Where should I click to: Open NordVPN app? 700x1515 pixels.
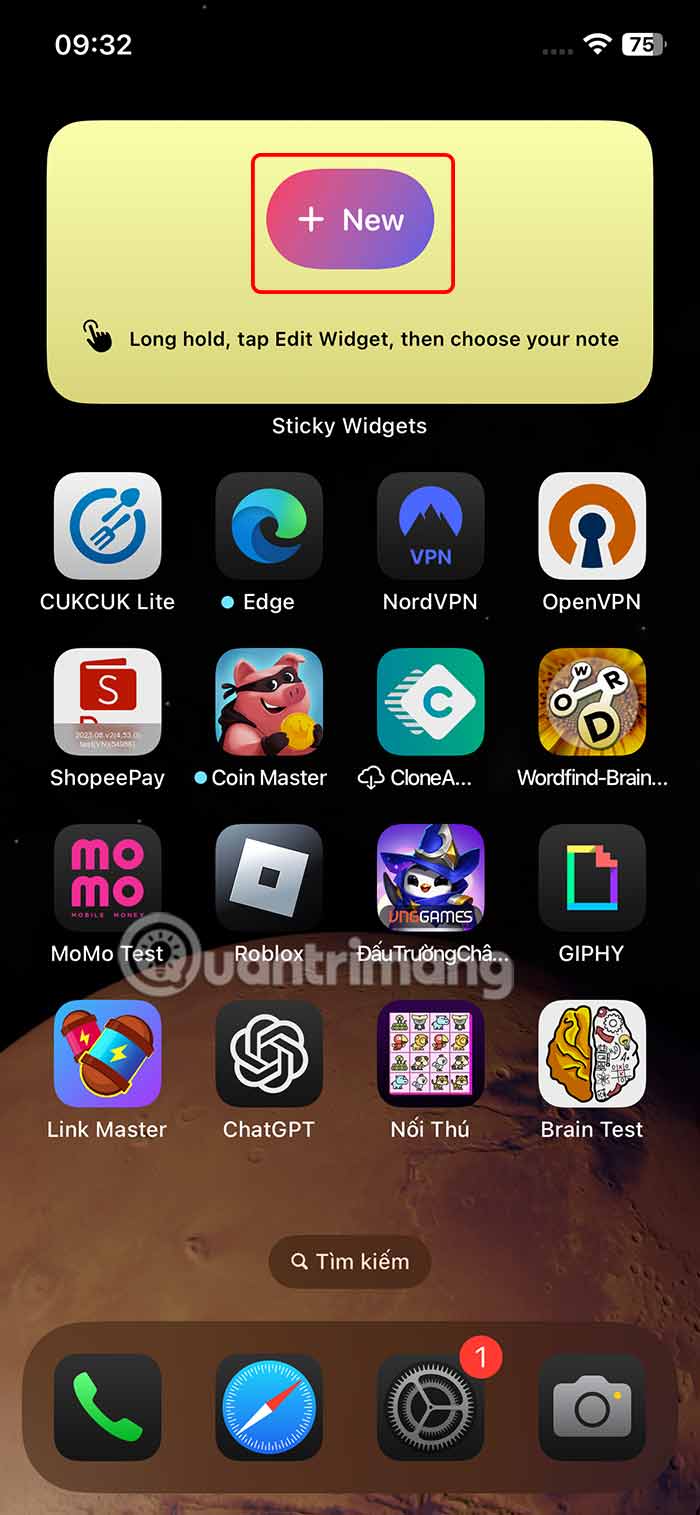pyautogui.click(x=431, y=526)
